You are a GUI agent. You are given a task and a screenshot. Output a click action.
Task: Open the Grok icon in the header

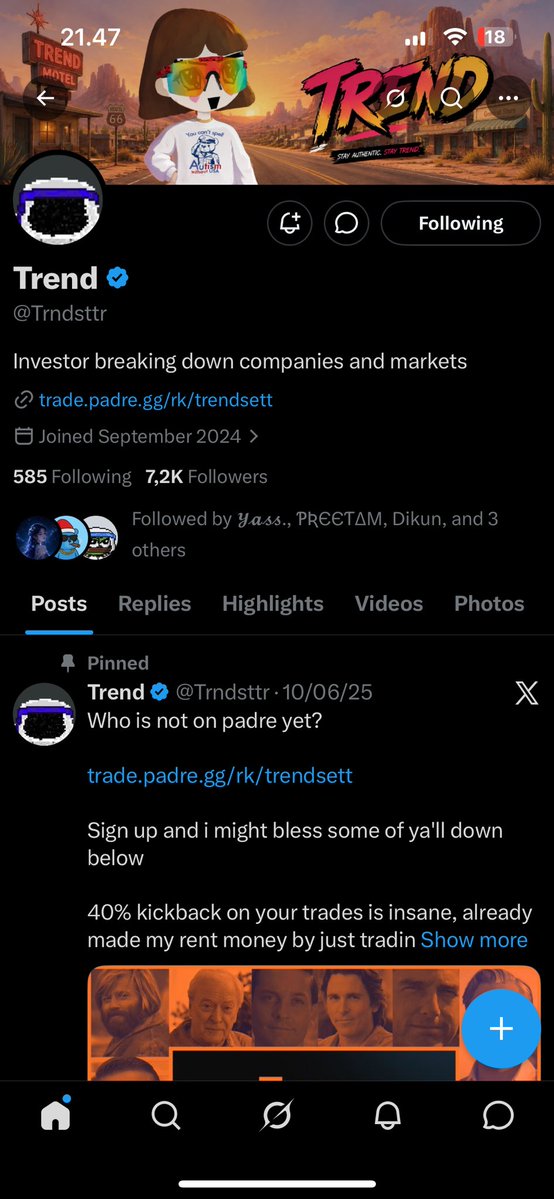396,98
